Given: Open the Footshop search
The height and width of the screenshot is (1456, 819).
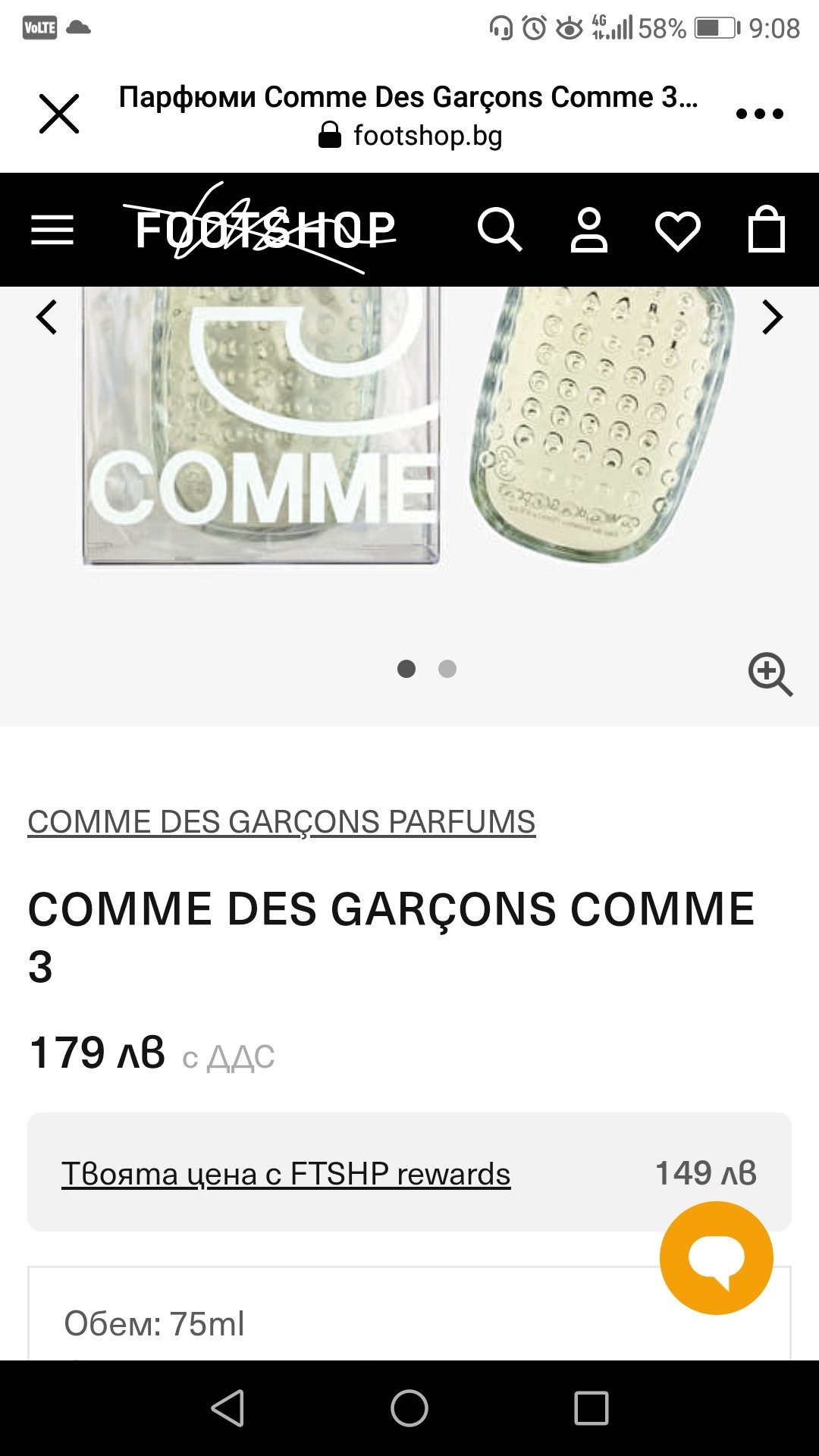Looking at the screenshot, I should pos(499,230).
